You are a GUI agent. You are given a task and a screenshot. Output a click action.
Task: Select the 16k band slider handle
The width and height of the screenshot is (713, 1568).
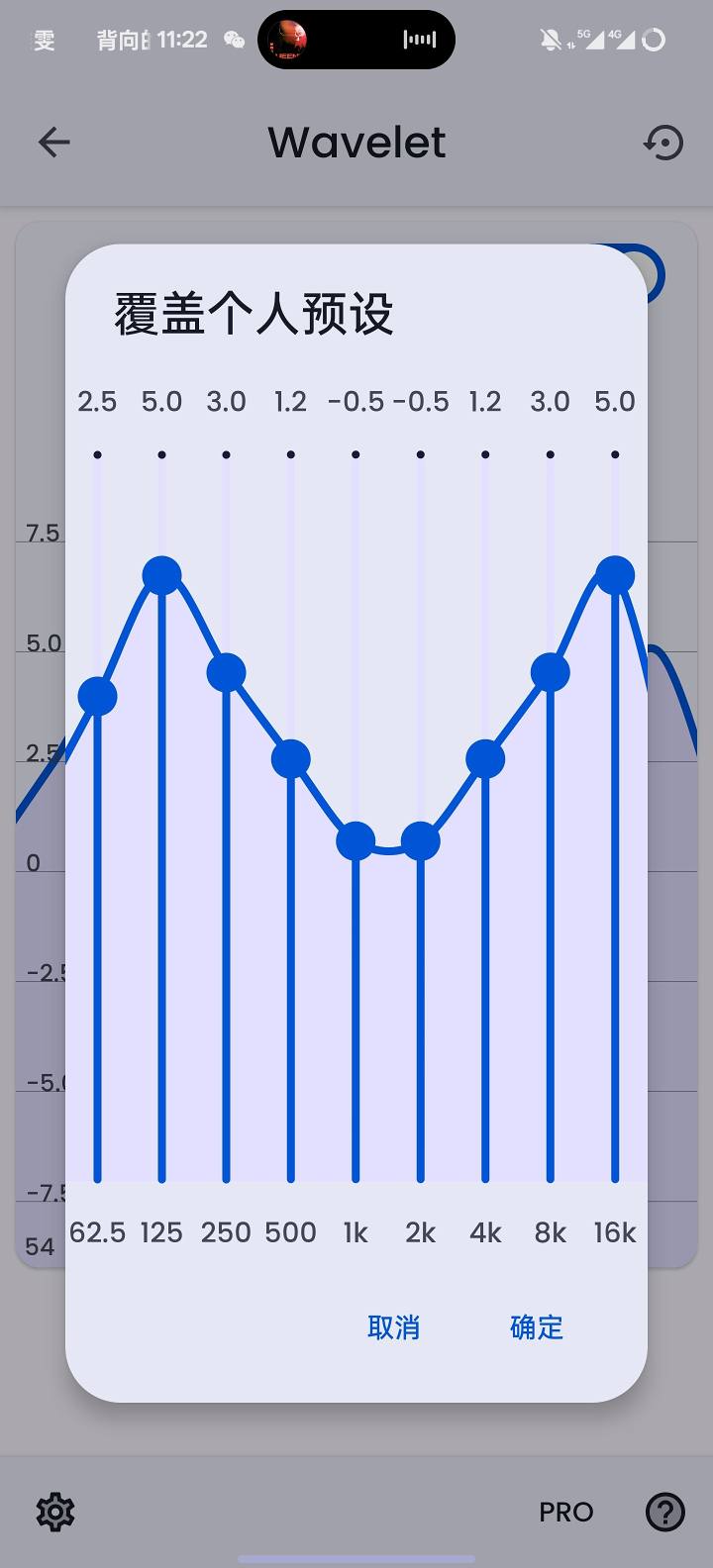point(615,575)
